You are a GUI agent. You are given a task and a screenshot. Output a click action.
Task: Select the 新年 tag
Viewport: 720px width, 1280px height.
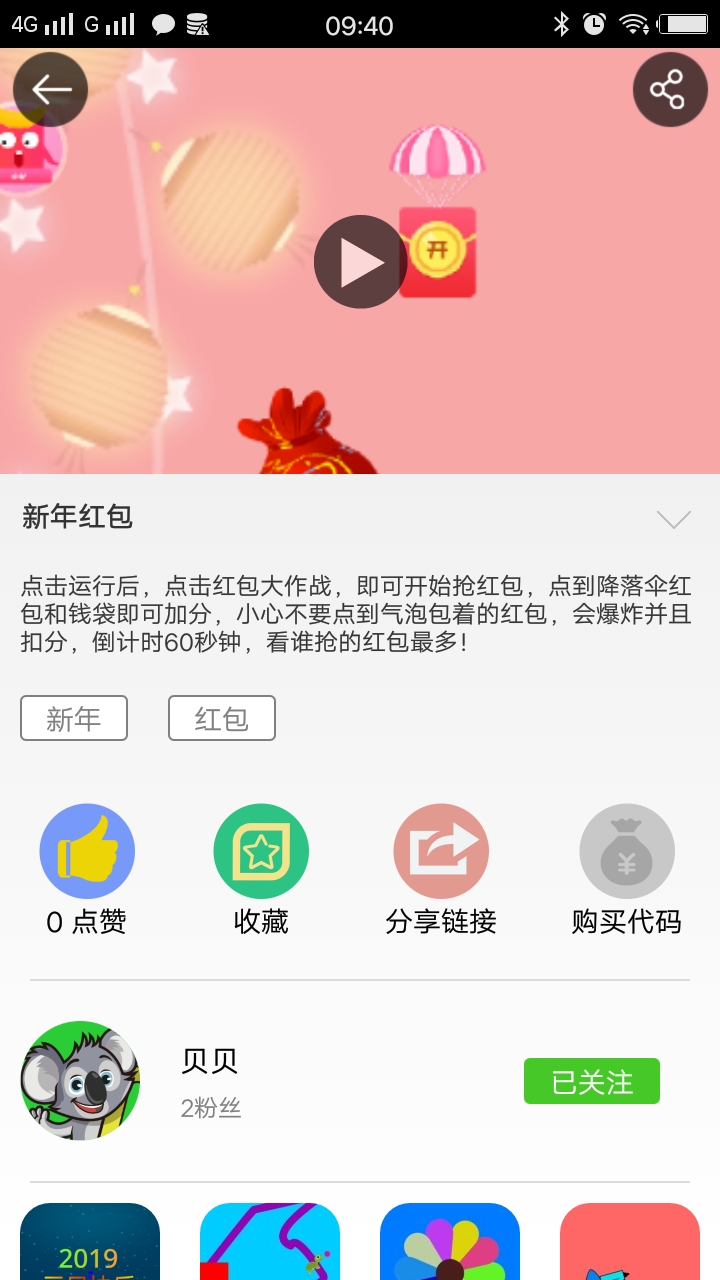pos(74,718)
